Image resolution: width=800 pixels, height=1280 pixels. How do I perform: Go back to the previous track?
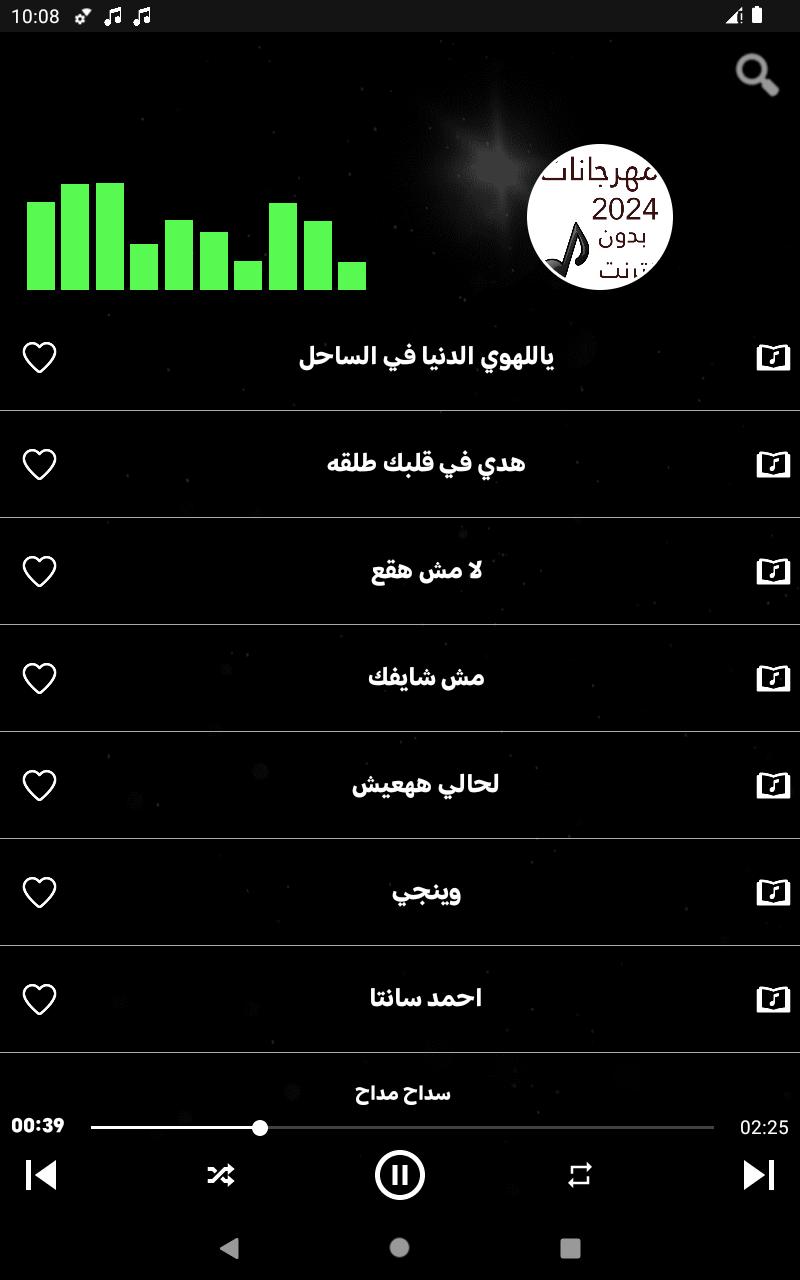tap(41, 1175)
